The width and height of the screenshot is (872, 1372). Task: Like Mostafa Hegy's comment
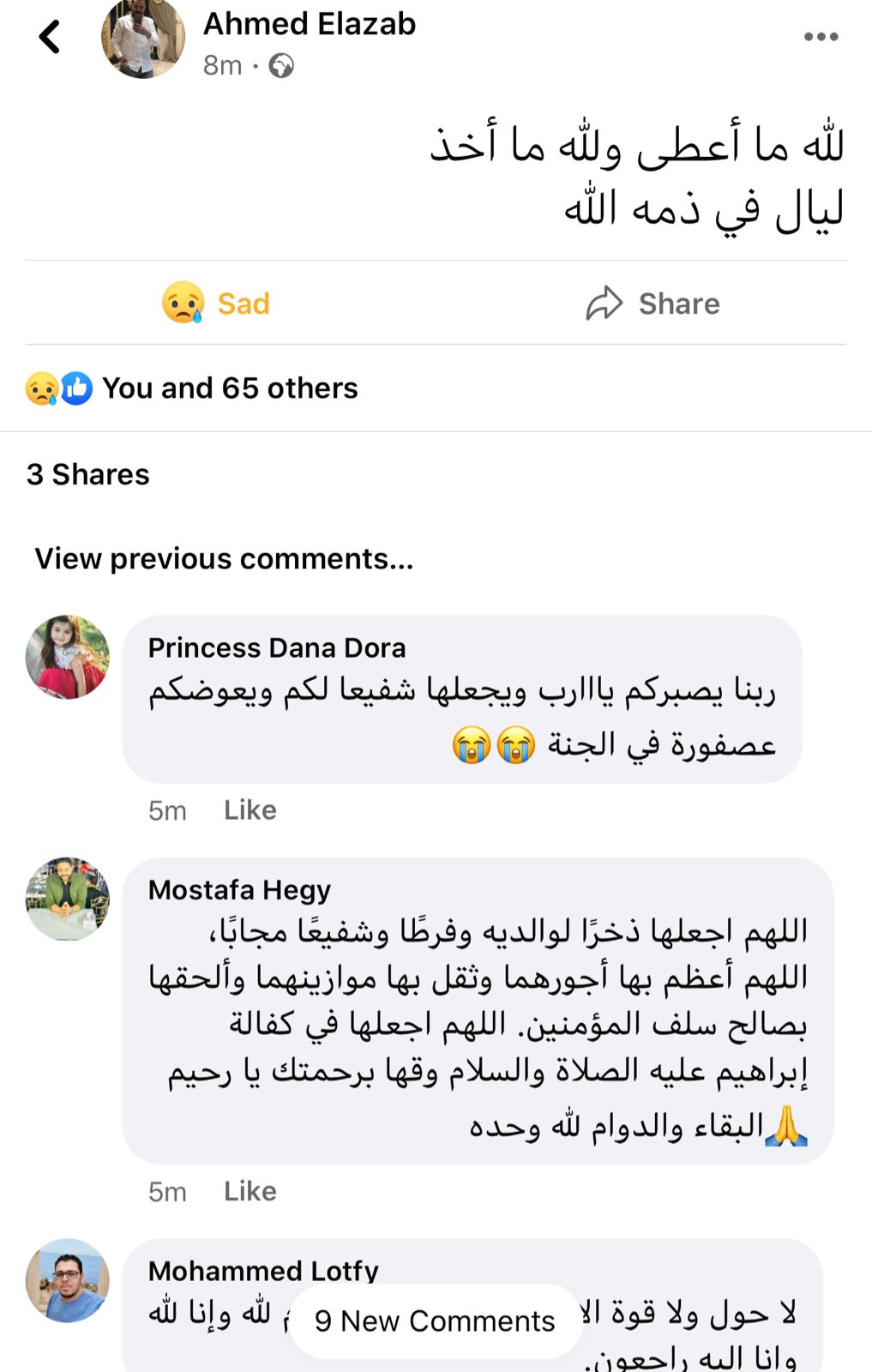point(250,1191)
